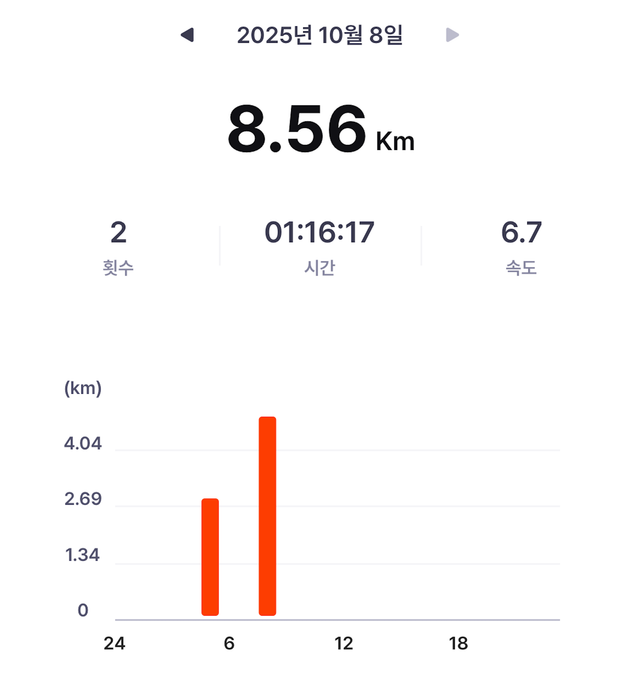This screenshot has height=680, width=640.
Task: Go to the previous day's record
Action: pyautogui.click(x=187, y=35)
